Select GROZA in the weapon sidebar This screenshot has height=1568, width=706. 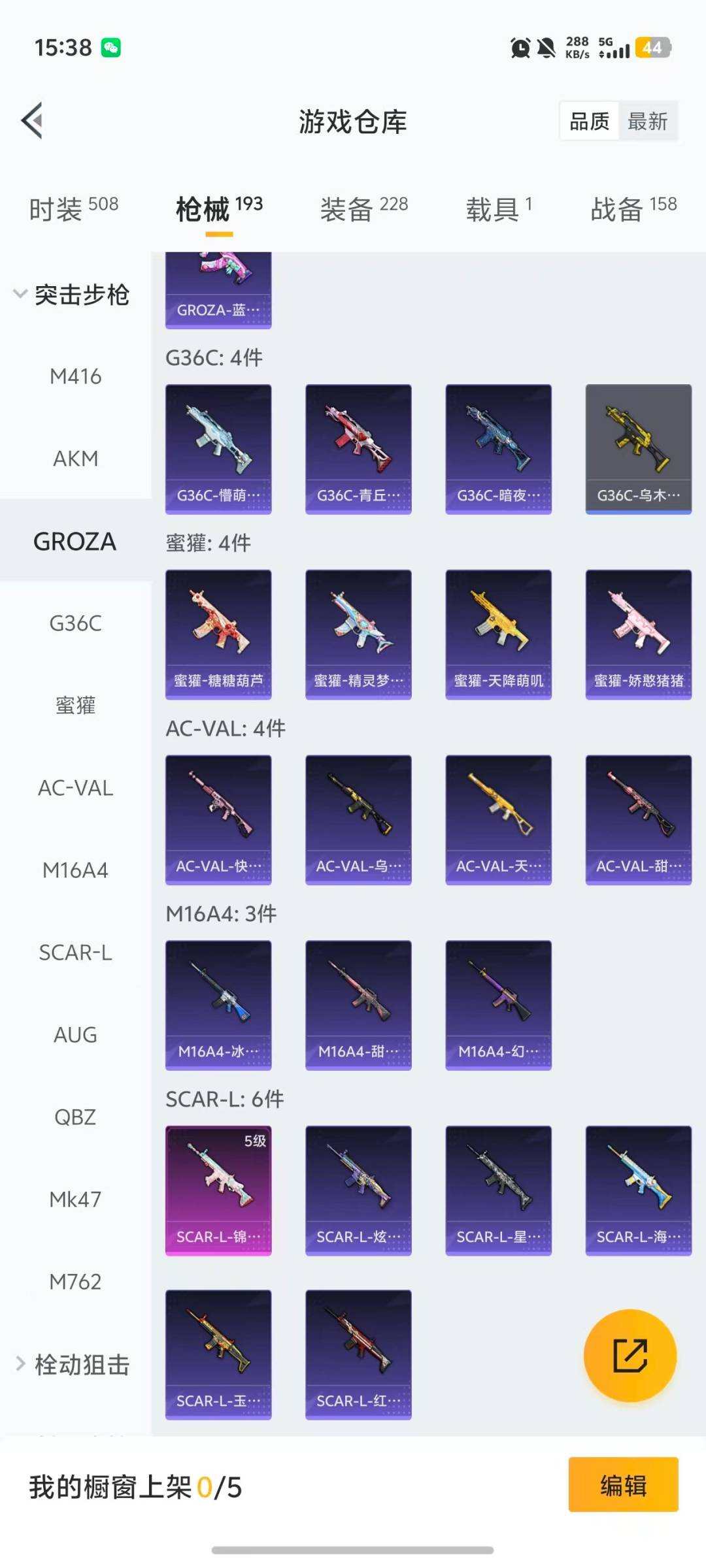tap(74, 542)
